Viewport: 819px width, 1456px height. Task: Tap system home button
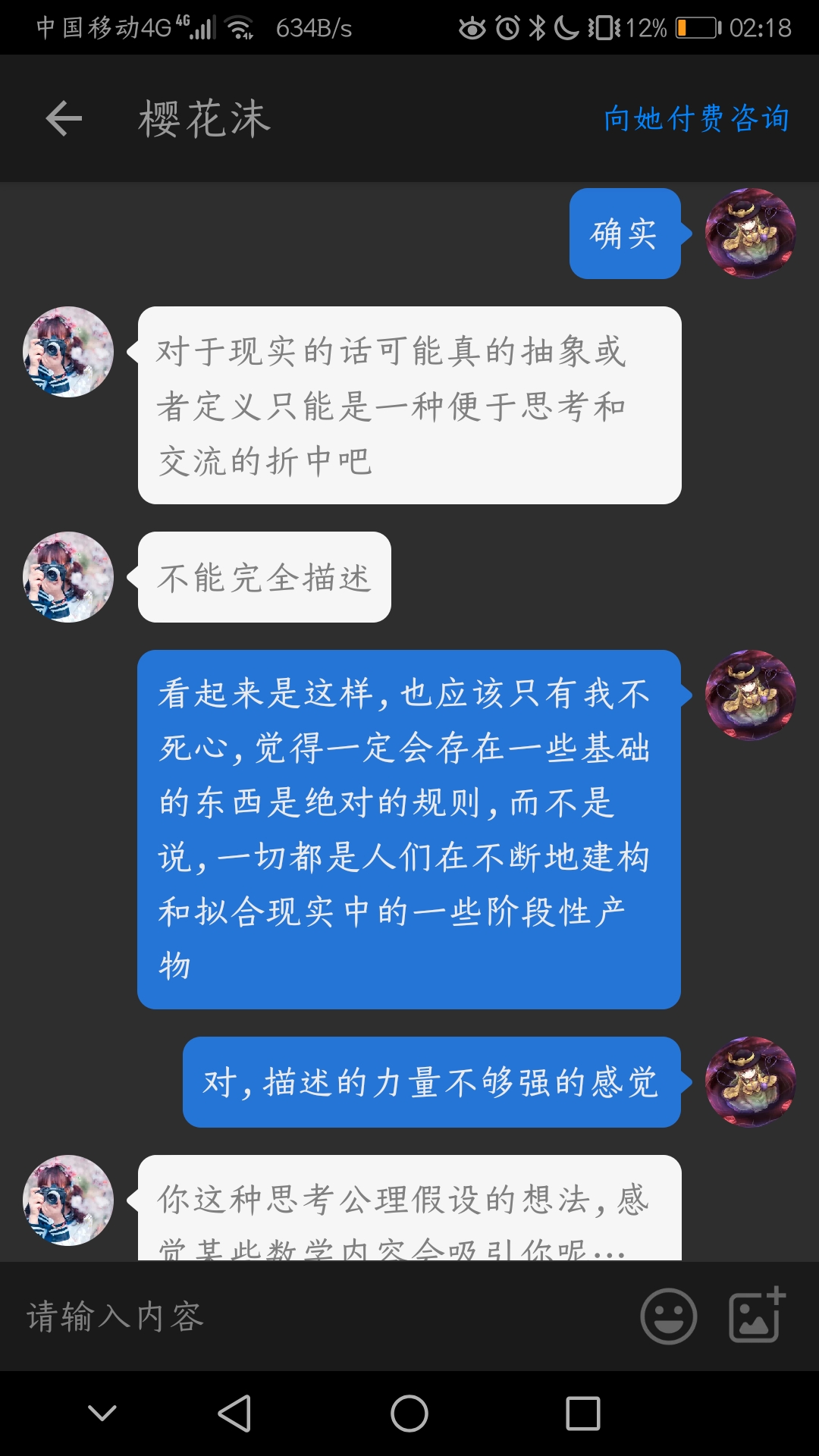pos(409,1414)
